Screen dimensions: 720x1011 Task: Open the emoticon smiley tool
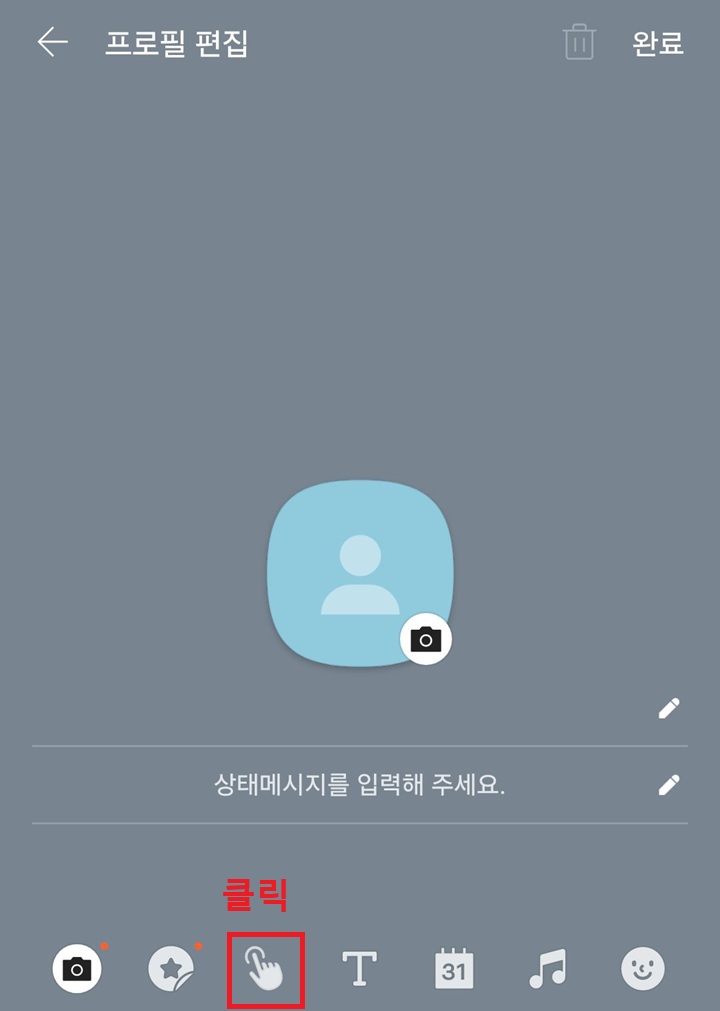click(x=640, y=968)
